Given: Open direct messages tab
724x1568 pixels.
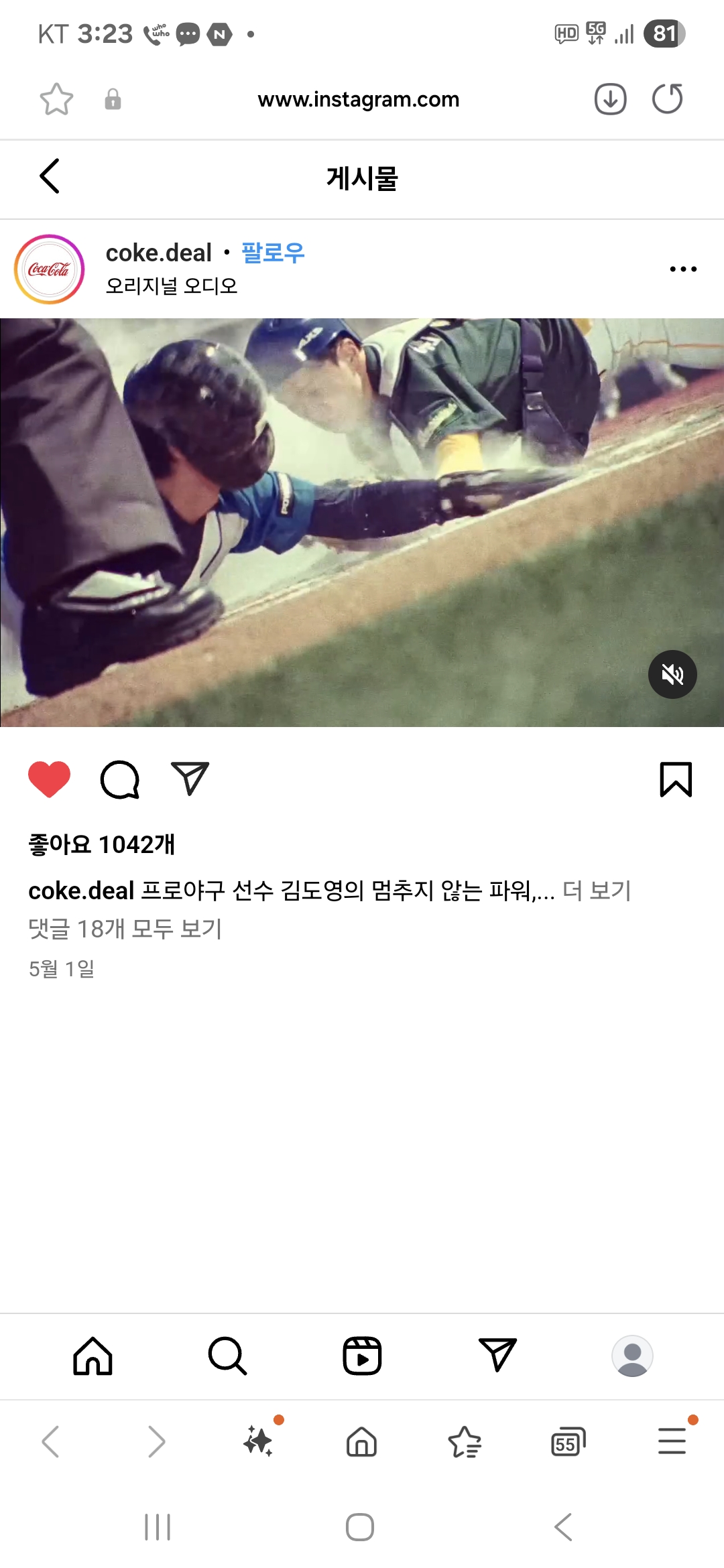Looking at the screenshot, I should [497, 1356].
